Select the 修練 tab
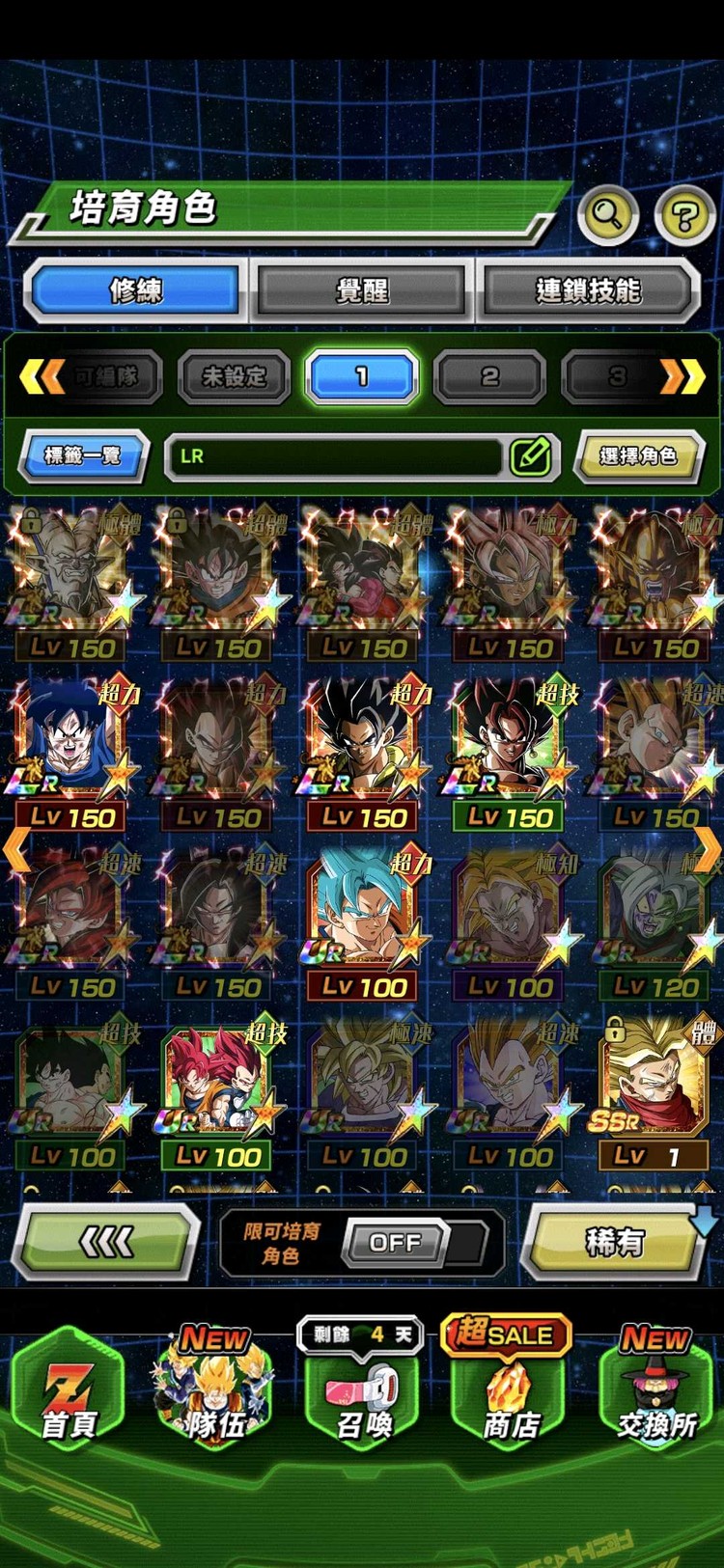The image size is (724, 1568). coord(136,289)
